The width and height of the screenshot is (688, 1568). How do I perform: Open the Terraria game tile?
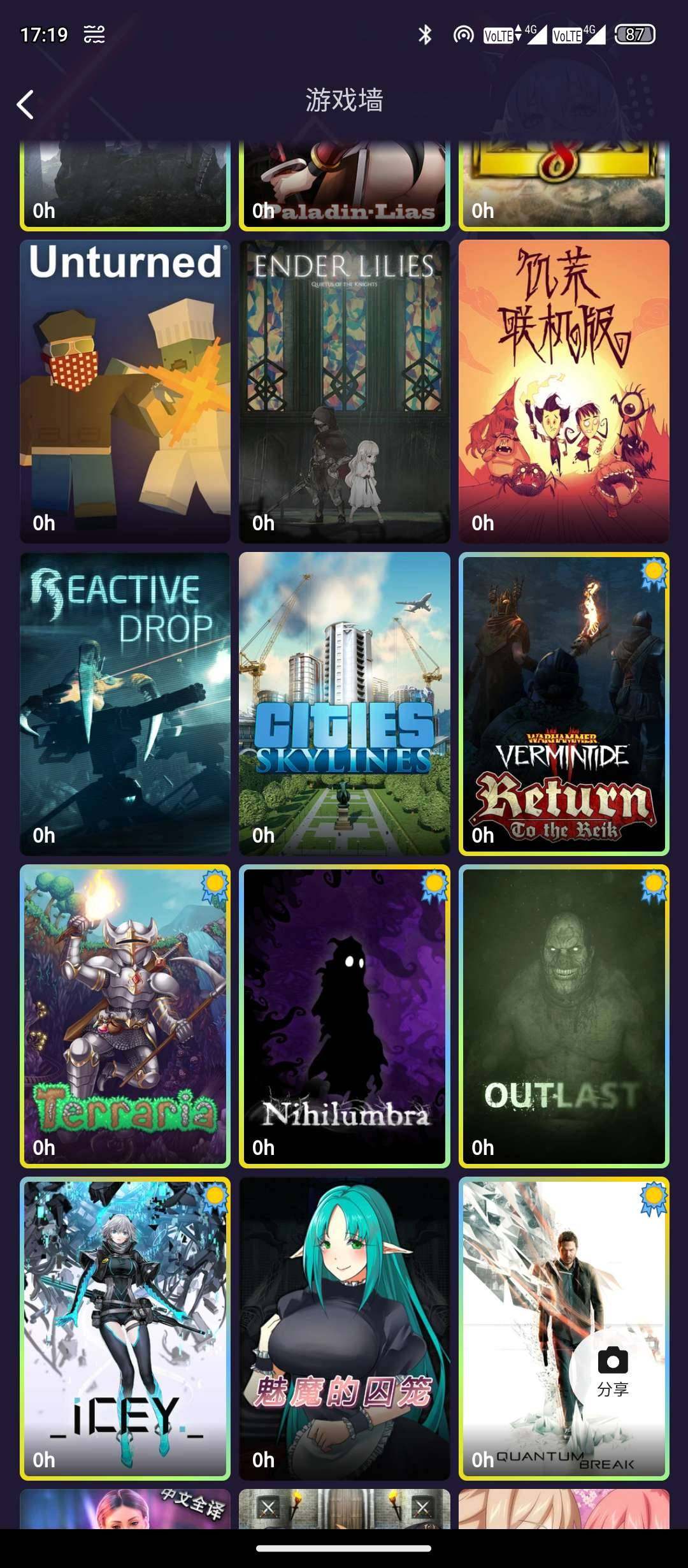(125, 1016)
